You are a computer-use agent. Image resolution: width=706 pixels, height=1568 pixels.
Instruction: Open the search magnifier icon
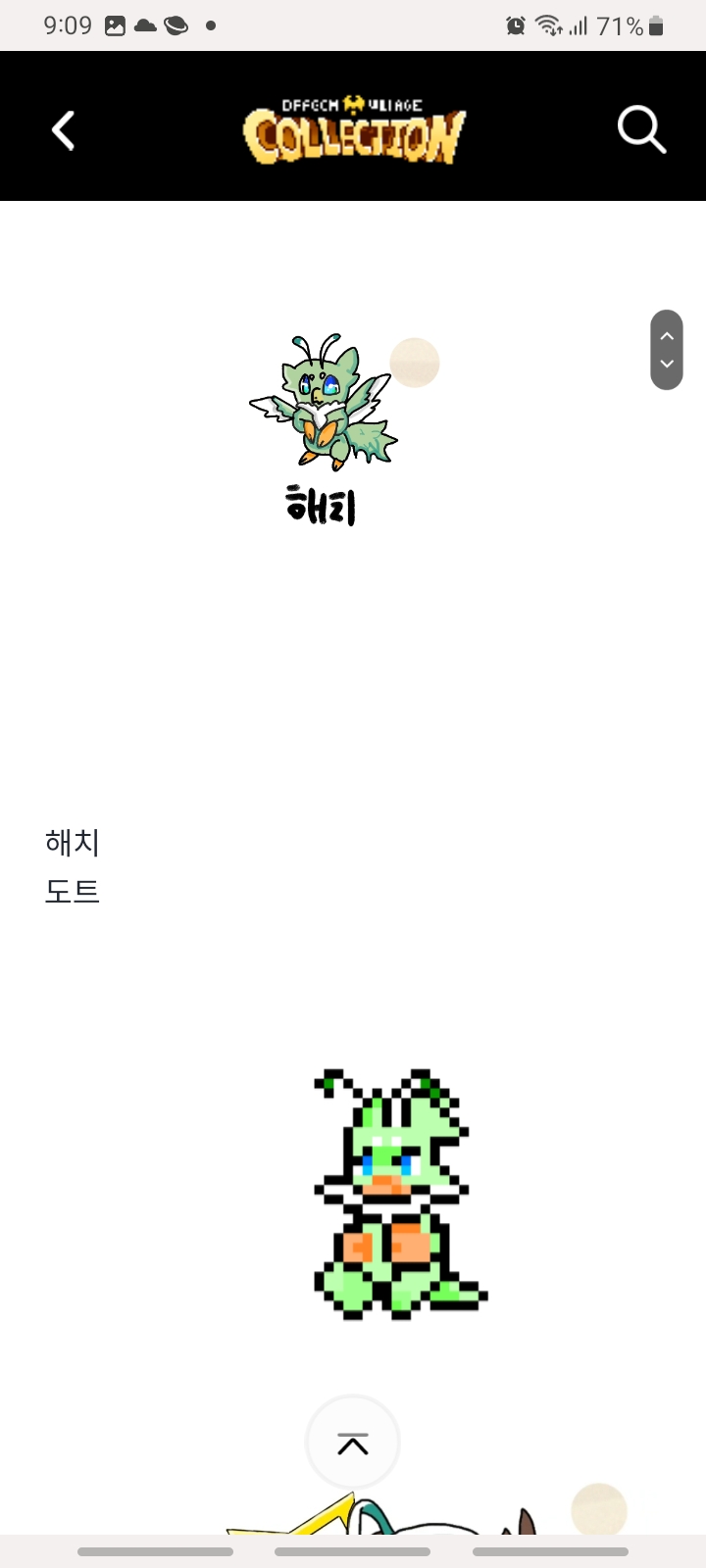click(641, 130)
